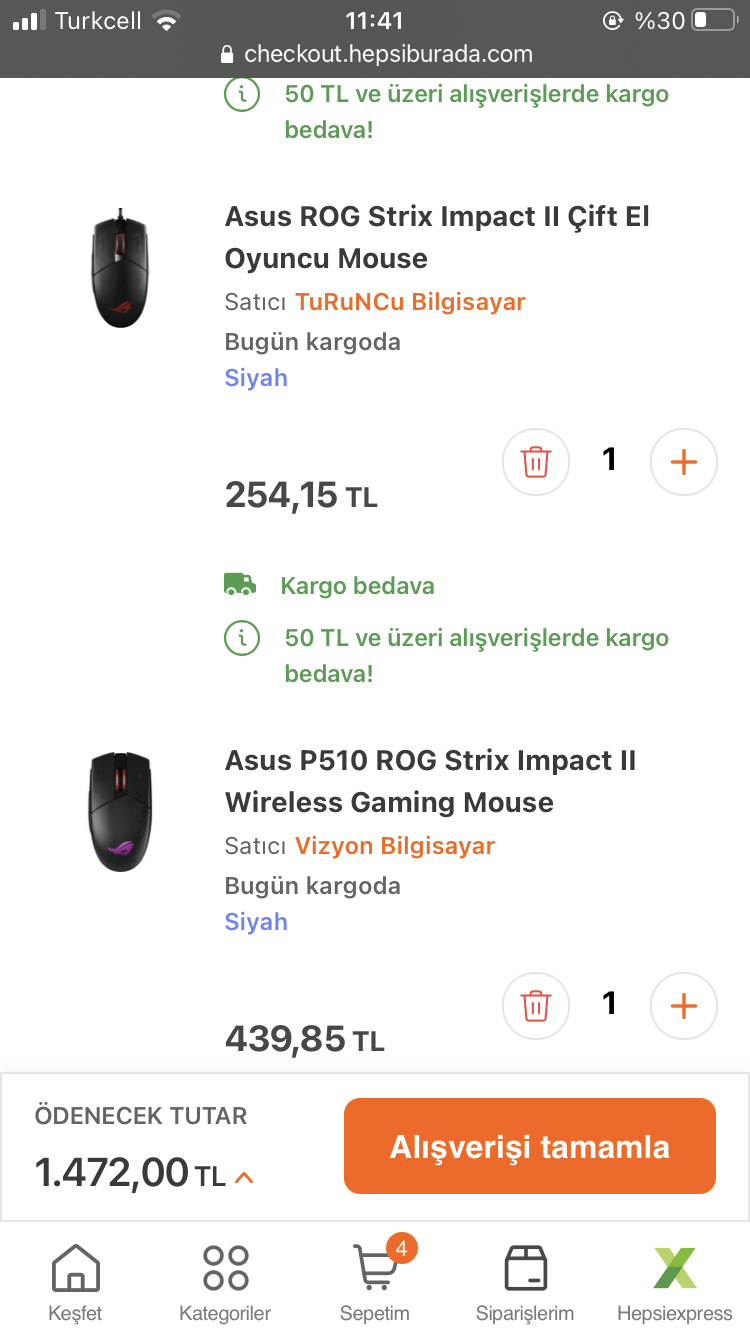Viewport: 750px width, 1334px height.
Task: Expand the Ödenecek Tutar total details
Action: pyautogui.click(x=244, y=1177)
